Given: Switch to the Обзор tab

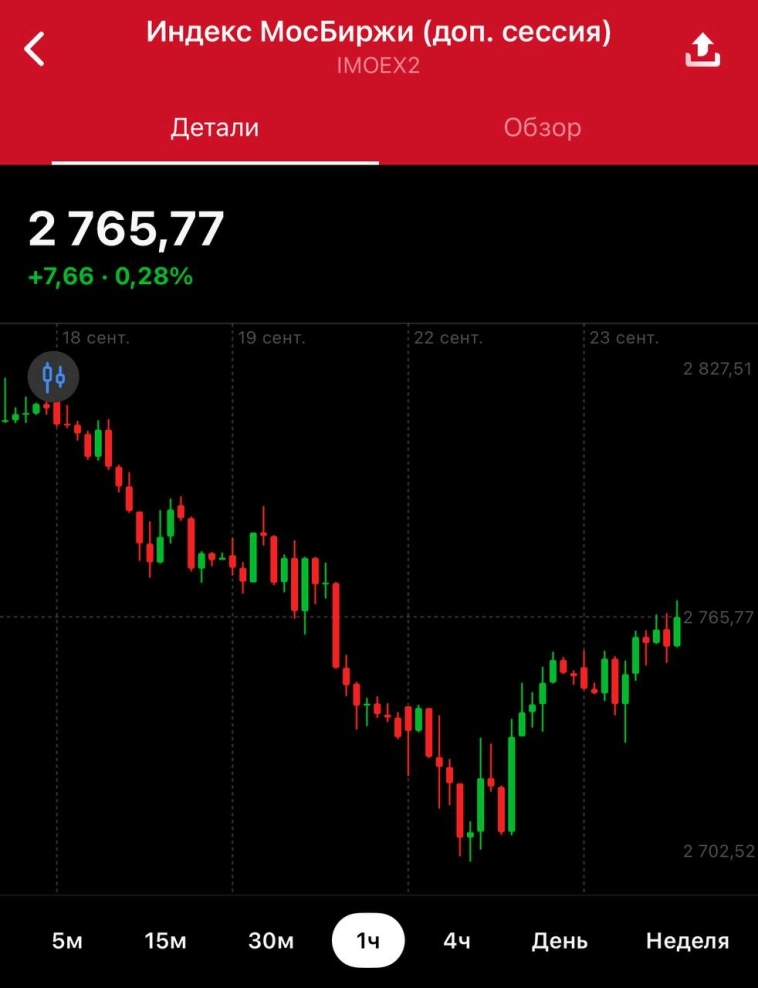Looking at the screenshot, I should tap(542, 128).
